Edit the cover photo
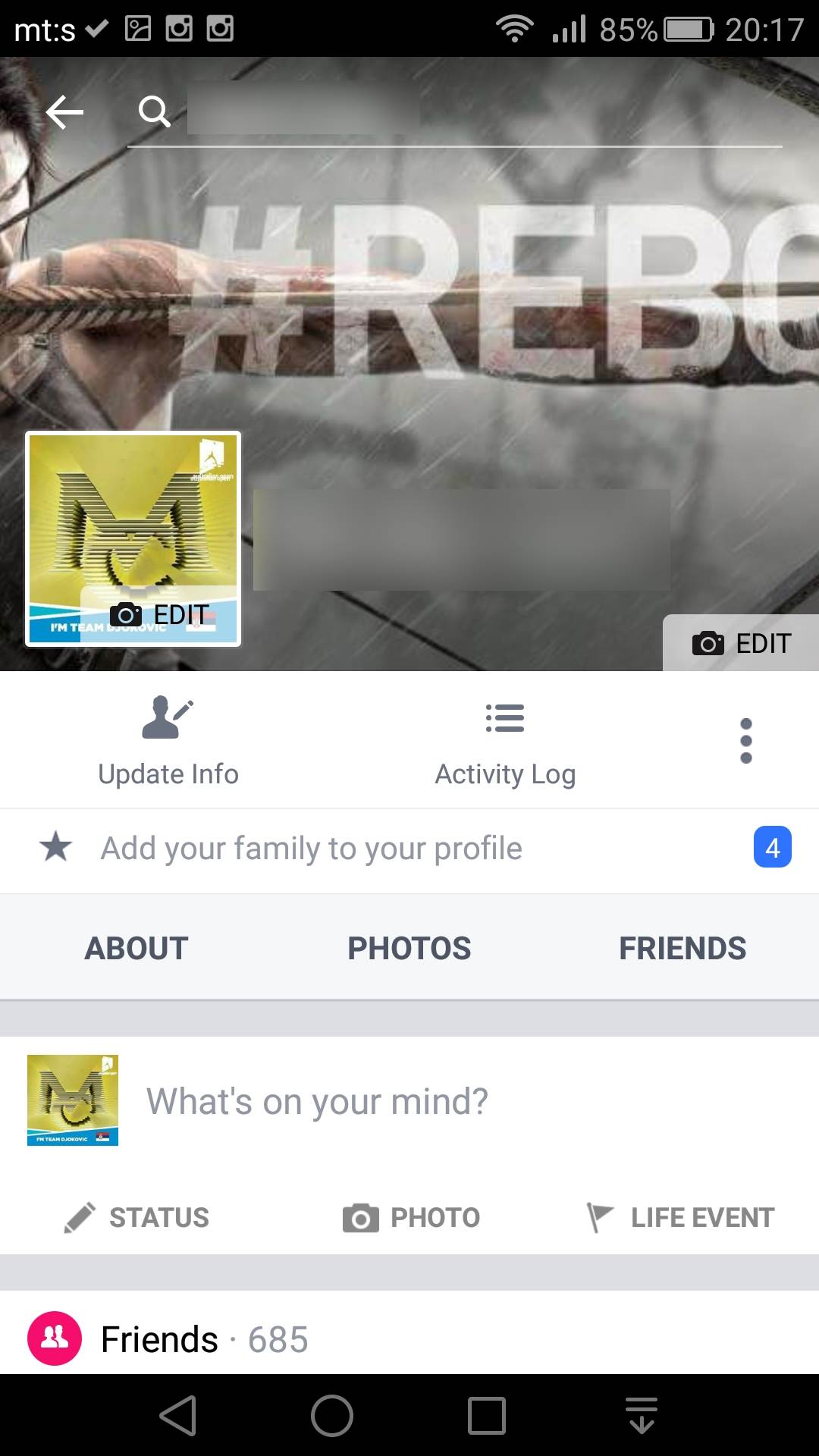819x1456 pixels. pos(742,643)
